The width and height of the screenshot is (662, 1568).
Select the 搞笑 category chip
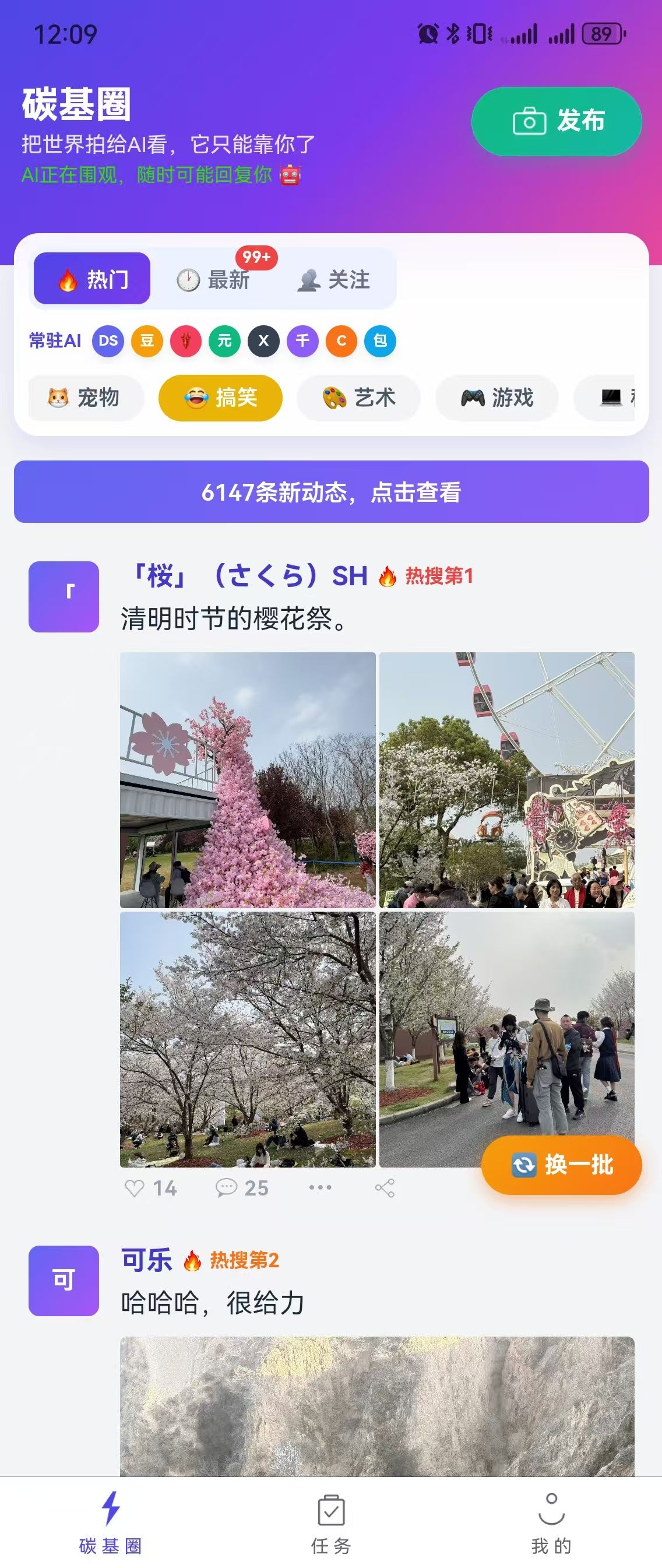pos(220,398)
